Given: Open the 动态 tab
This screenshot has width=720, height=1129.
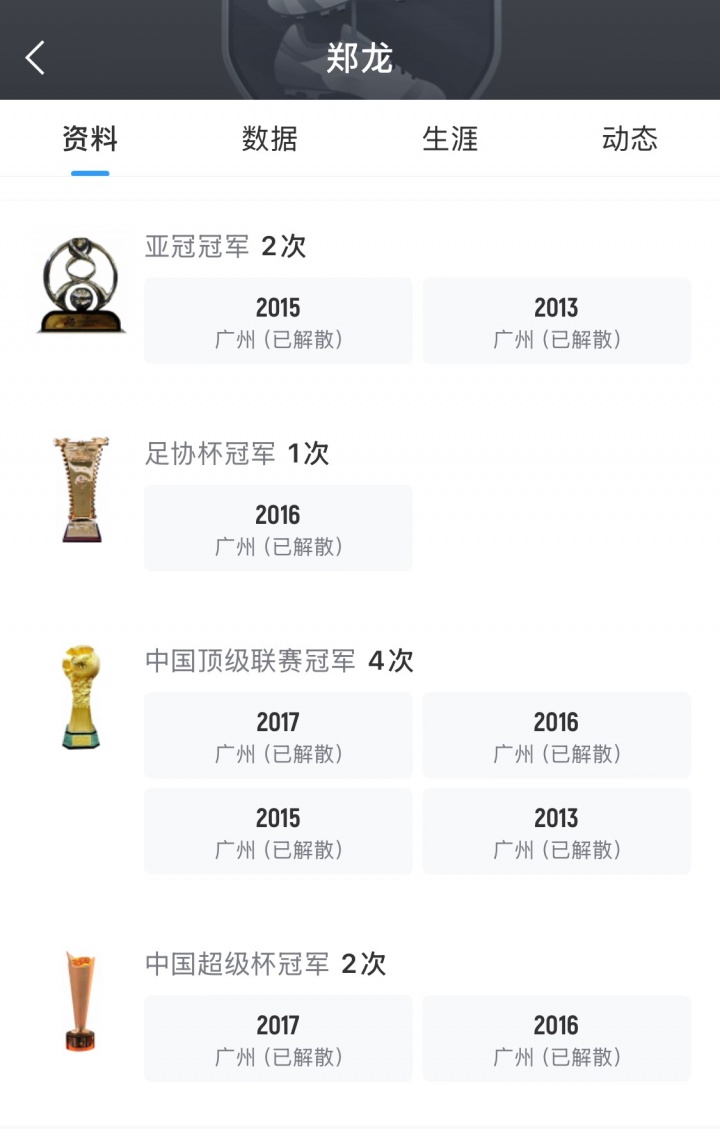Looking at the screenshot, I should 631,140.
